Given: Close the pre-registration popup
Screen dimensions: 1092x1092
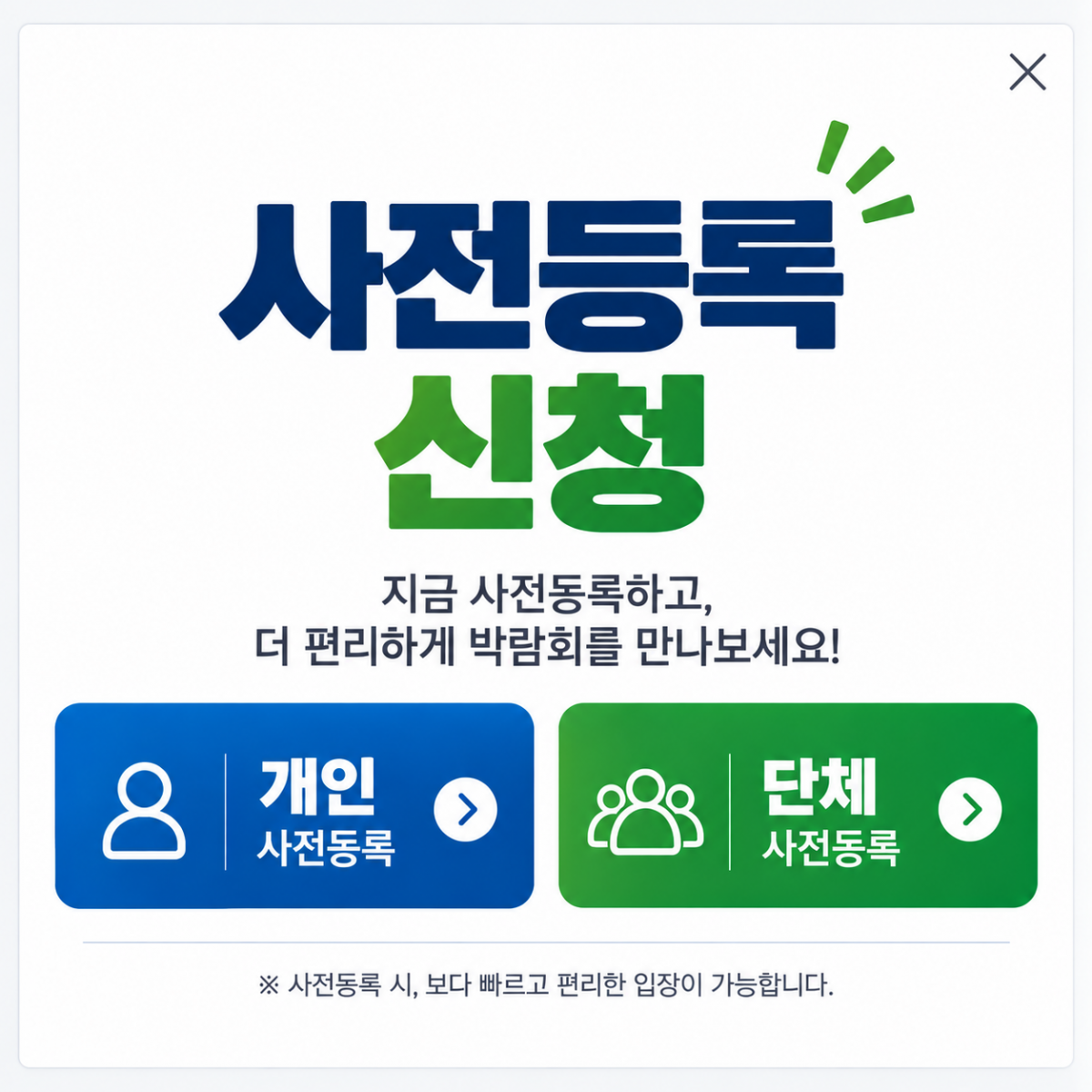Looking at the screenshot, I should click(x=1027, y=72).
